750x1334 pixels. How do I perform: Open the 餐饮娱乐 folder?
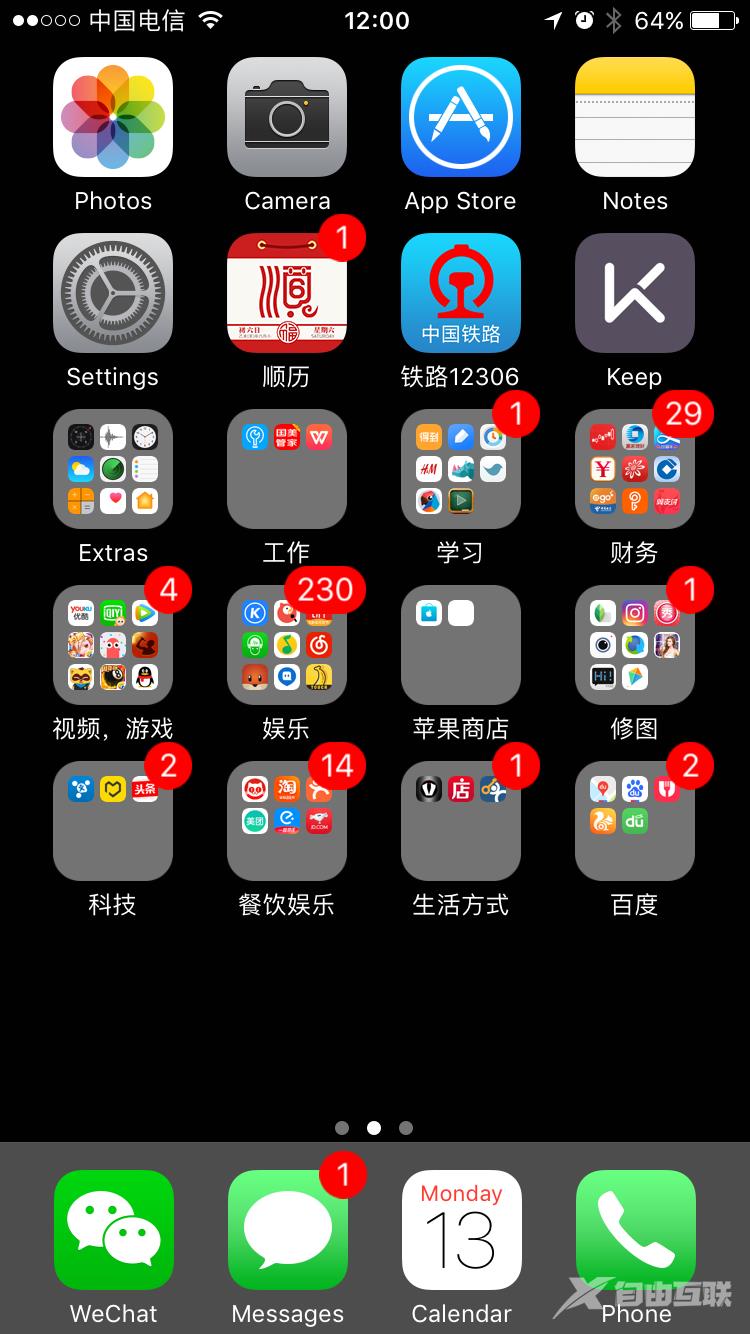pos(287,821)
